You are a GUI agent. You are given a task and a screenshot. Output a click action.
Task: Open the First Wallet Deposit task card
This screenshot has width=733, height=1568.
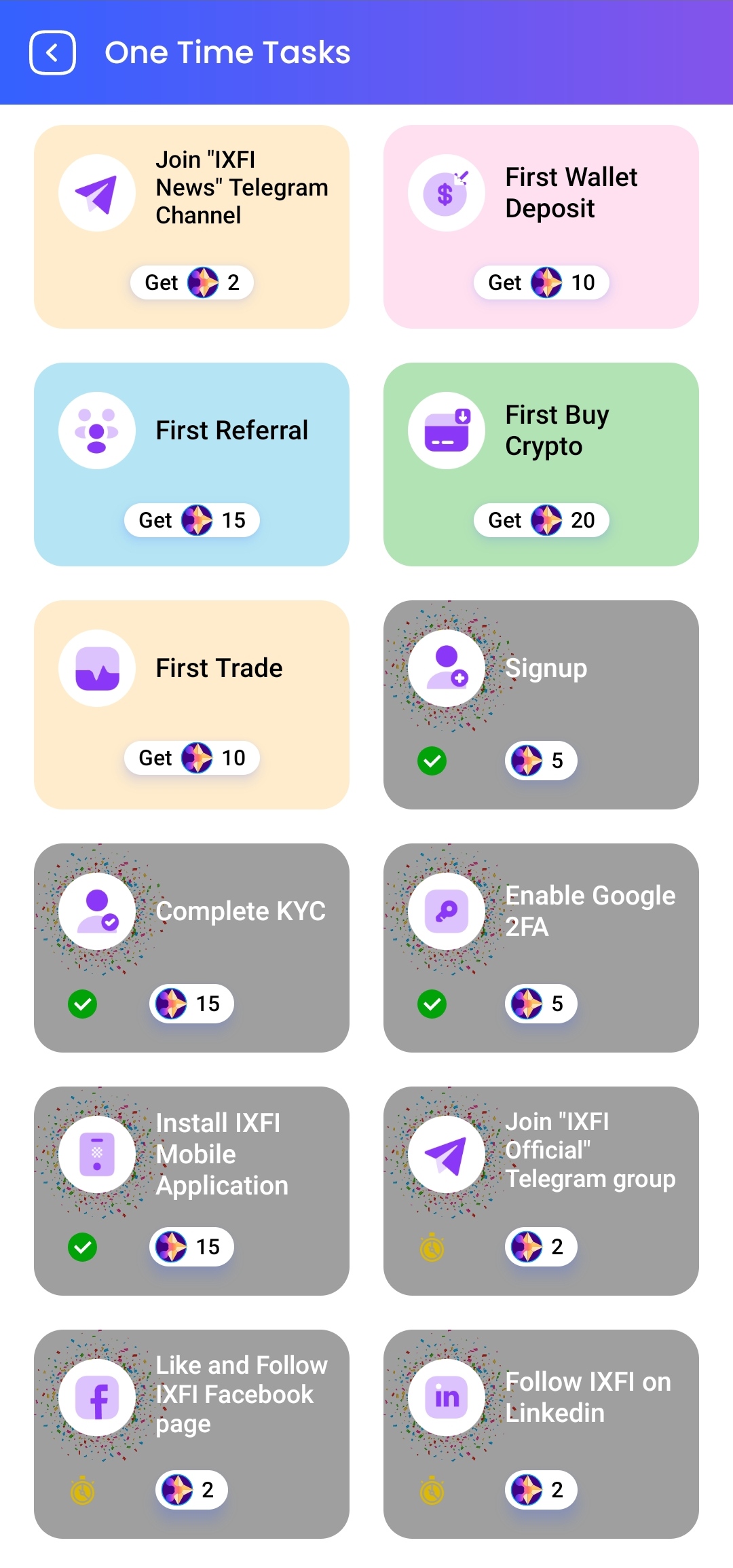(x=541, y=226)
